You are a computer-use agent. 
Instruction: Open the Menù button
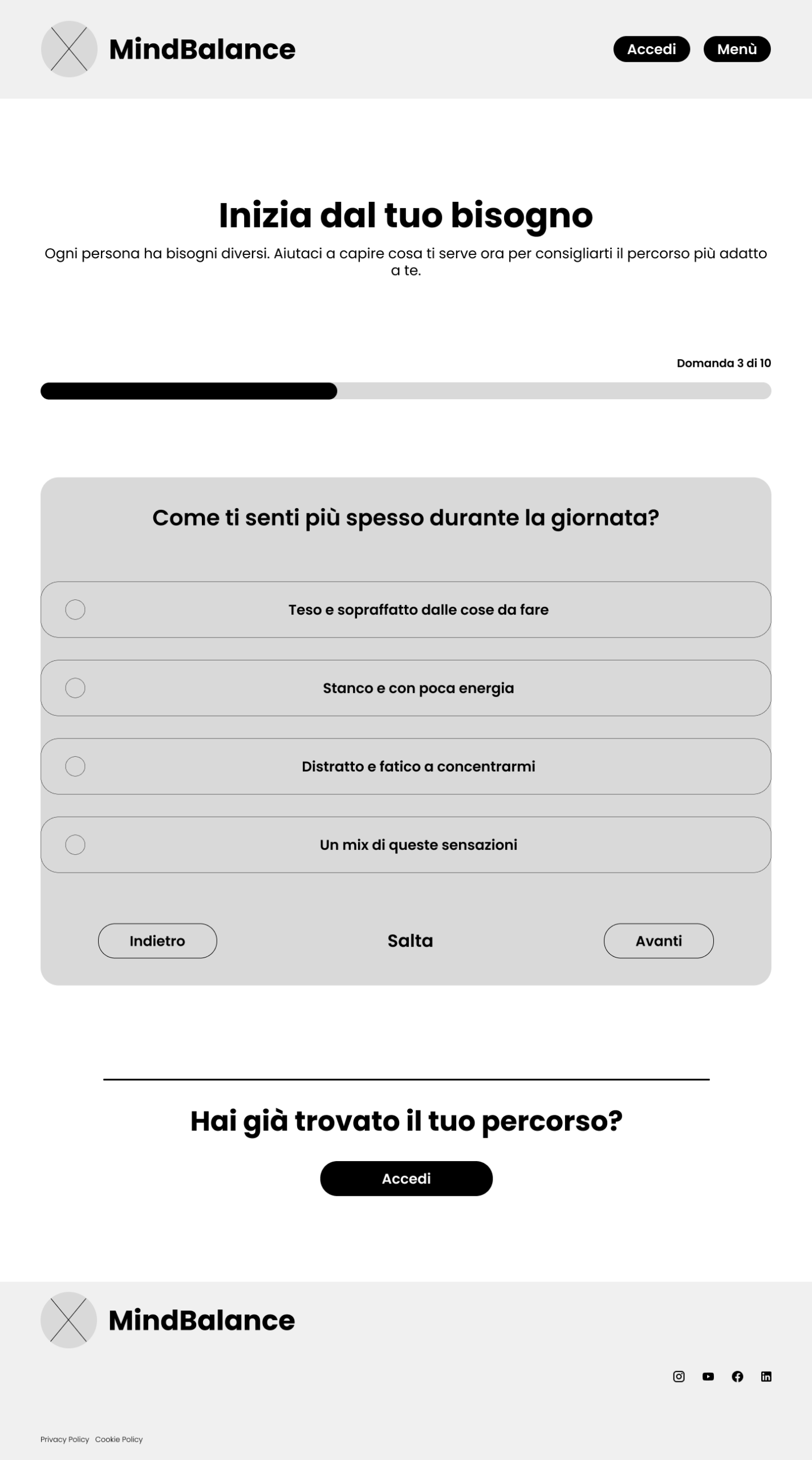pyautogui.click(x=737, y=49)
